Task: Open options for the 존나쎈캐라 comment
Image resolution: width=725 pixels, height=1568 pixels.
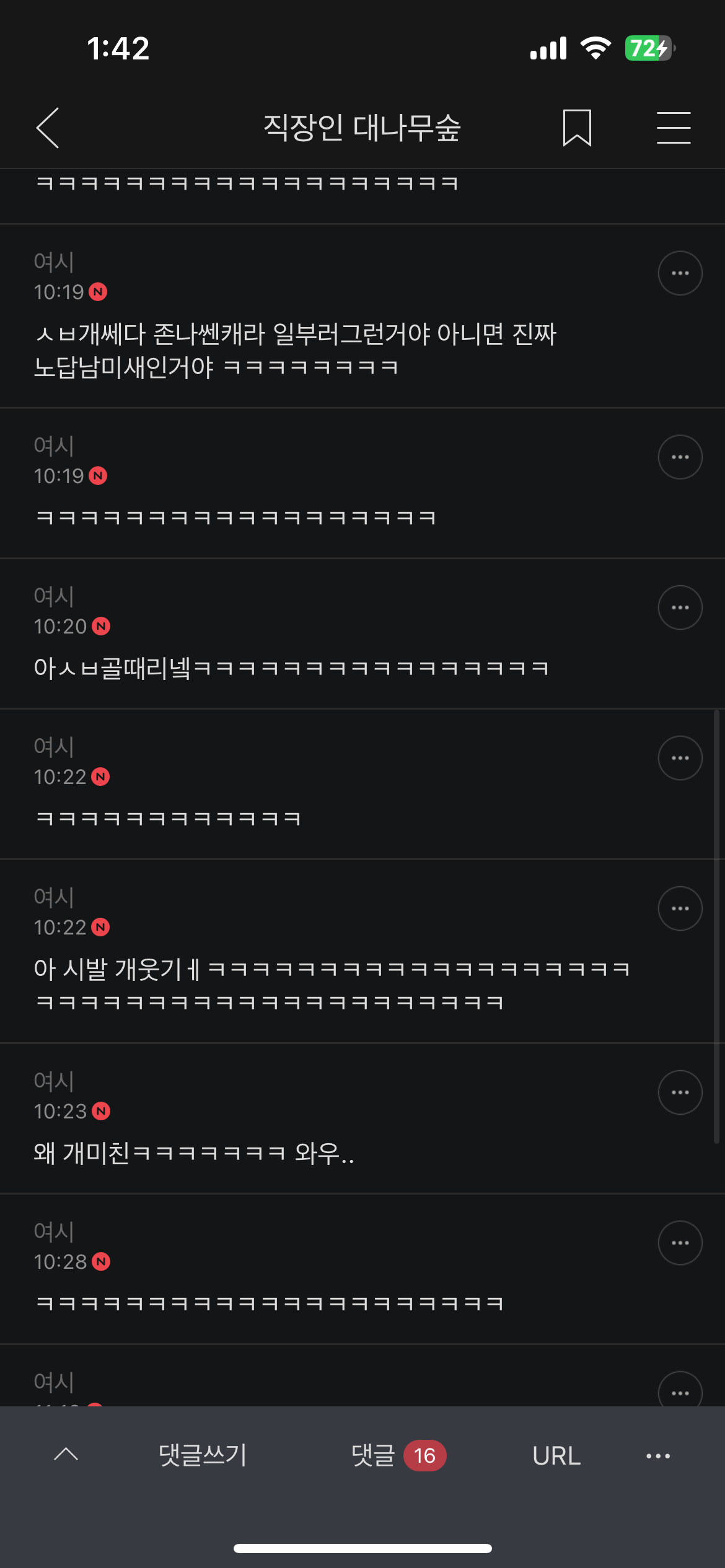Action: coord(680,273)
